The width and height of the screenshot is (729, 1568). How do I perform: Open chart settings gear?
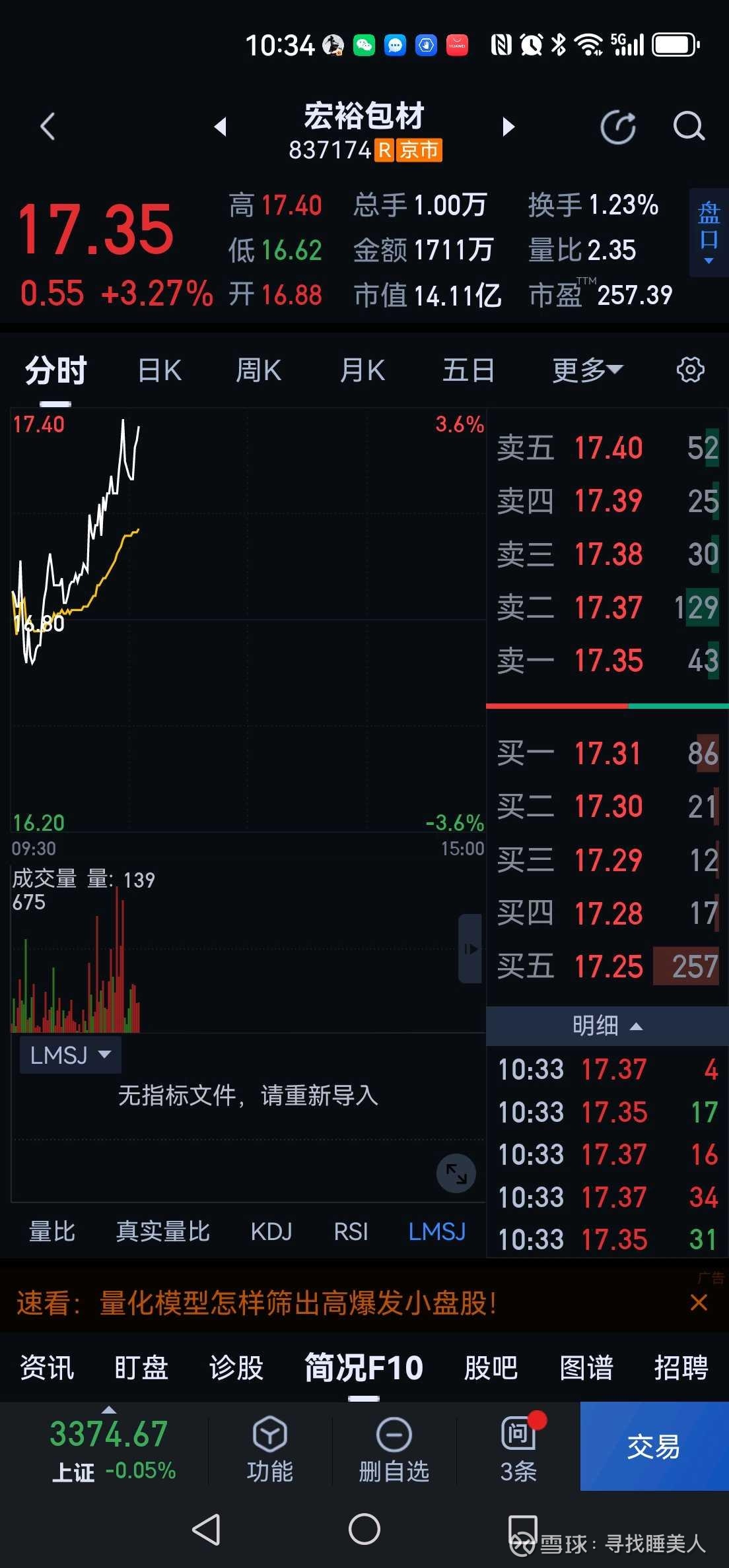691,370
